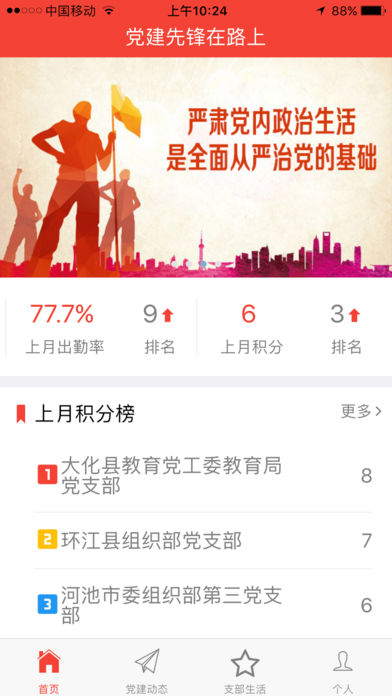Screen dimensions: 392x696
Task: Switch to the 个人 tab
Action: pos(343,669)
